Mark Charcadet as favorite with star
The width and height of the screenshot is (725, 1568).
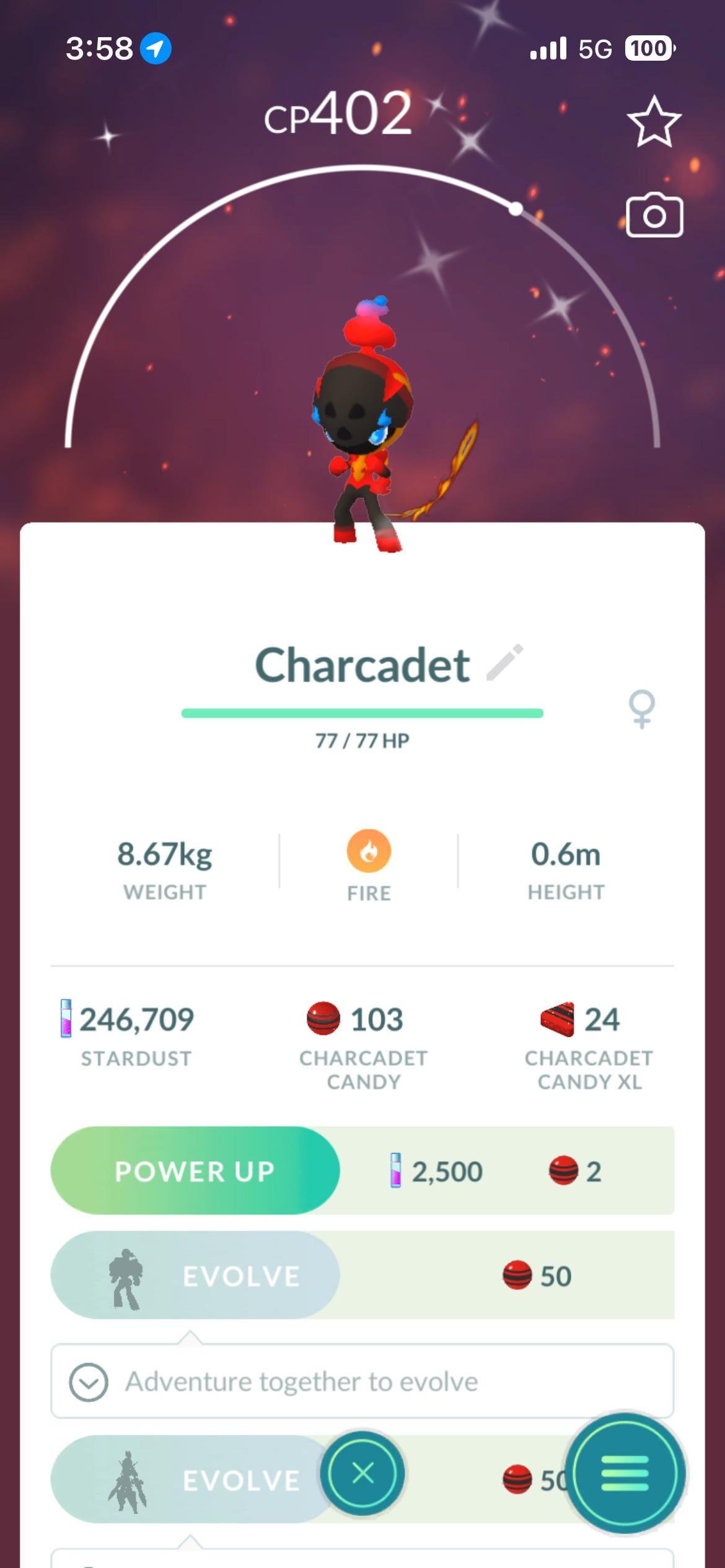point(654,122)
